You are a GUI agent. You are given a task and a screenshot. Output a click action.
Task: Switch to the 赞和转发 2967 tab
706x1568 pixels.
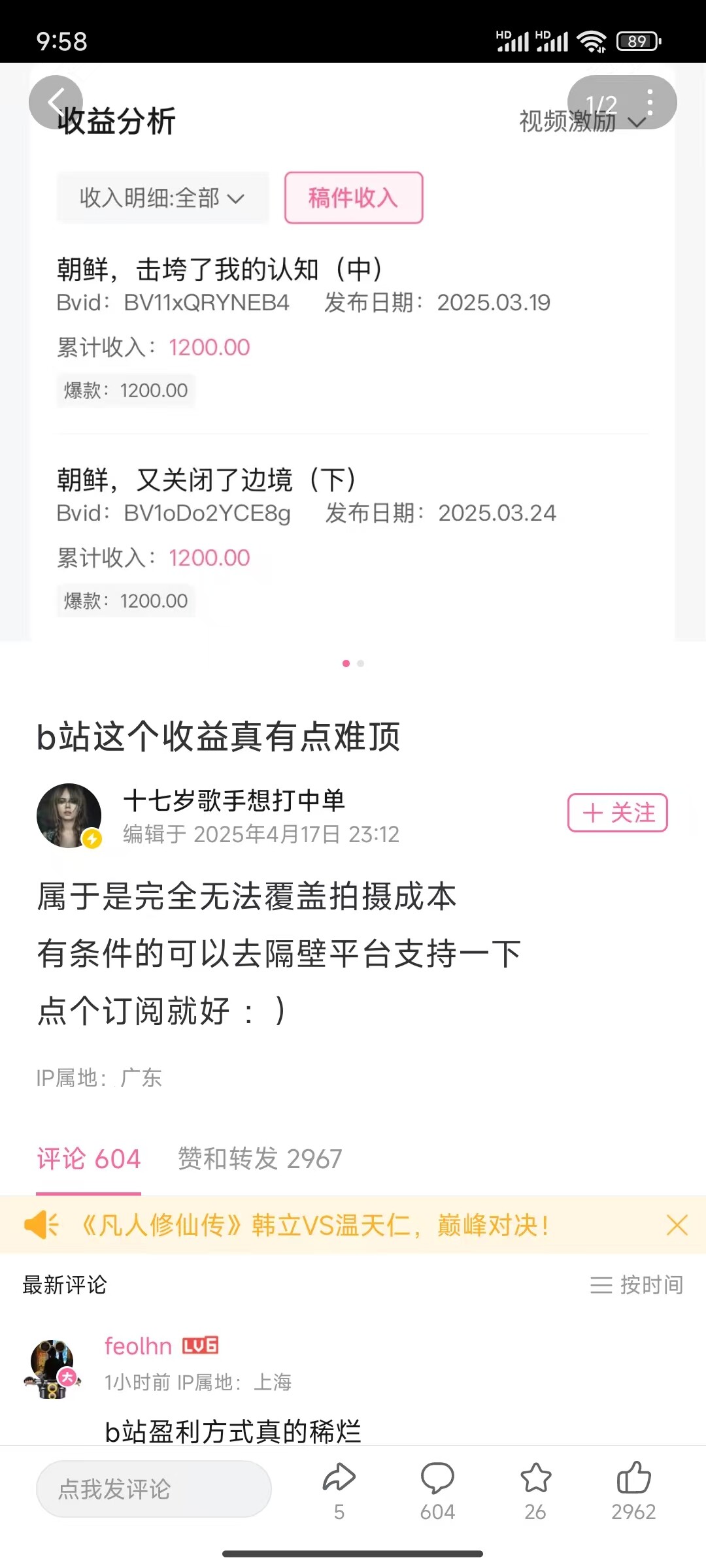tap(260, 1159)
